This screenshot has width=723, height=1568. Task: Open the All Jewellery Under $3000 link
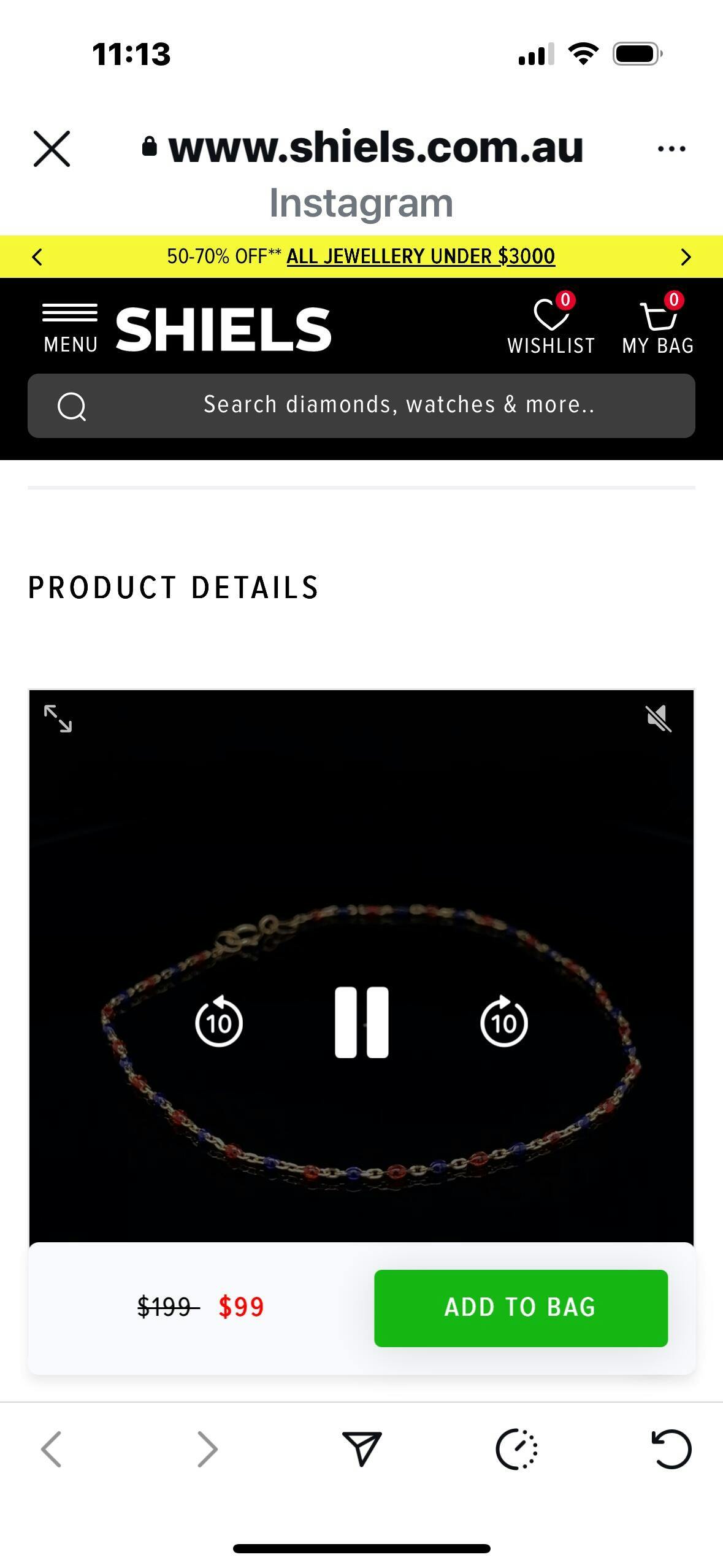[421, 256]
